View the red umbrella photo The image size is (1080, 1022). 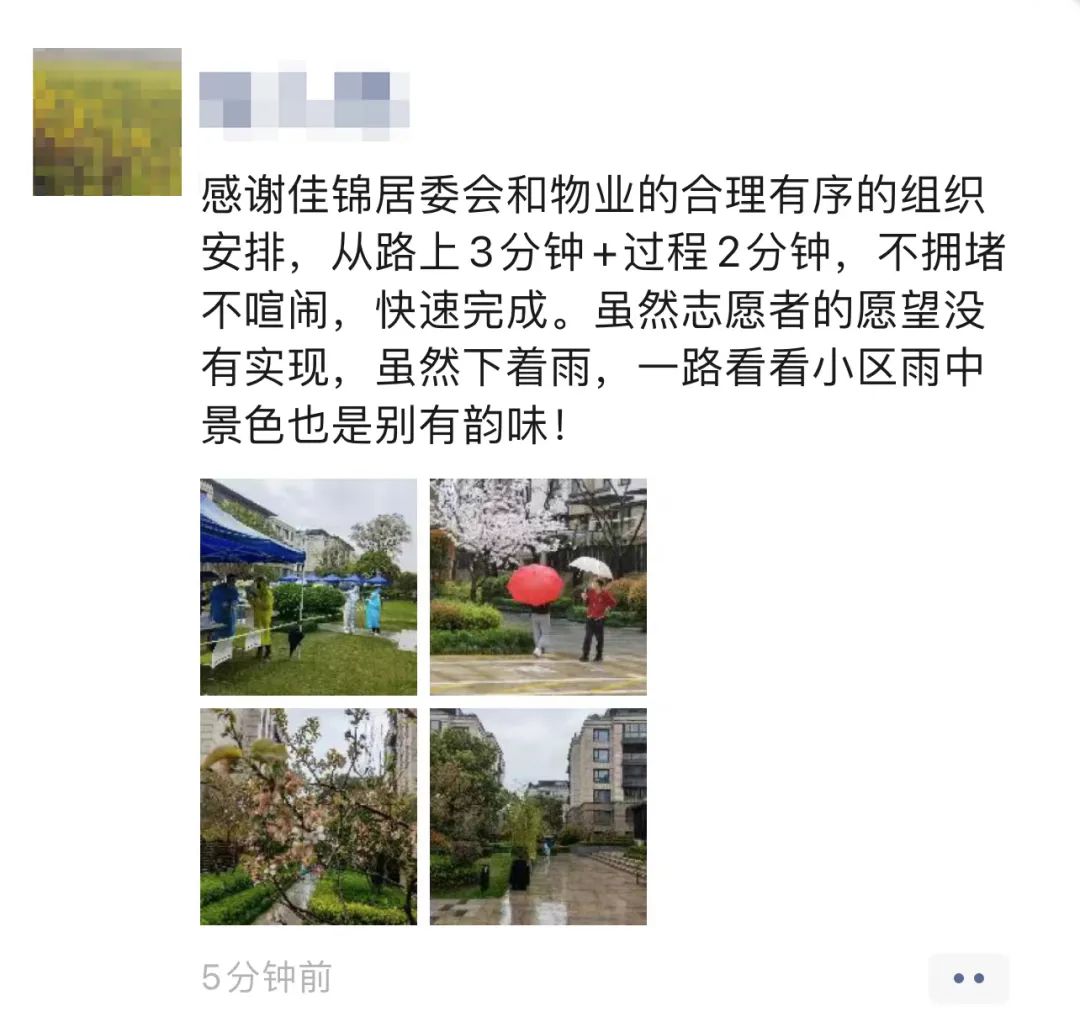(x=538, y=587)
